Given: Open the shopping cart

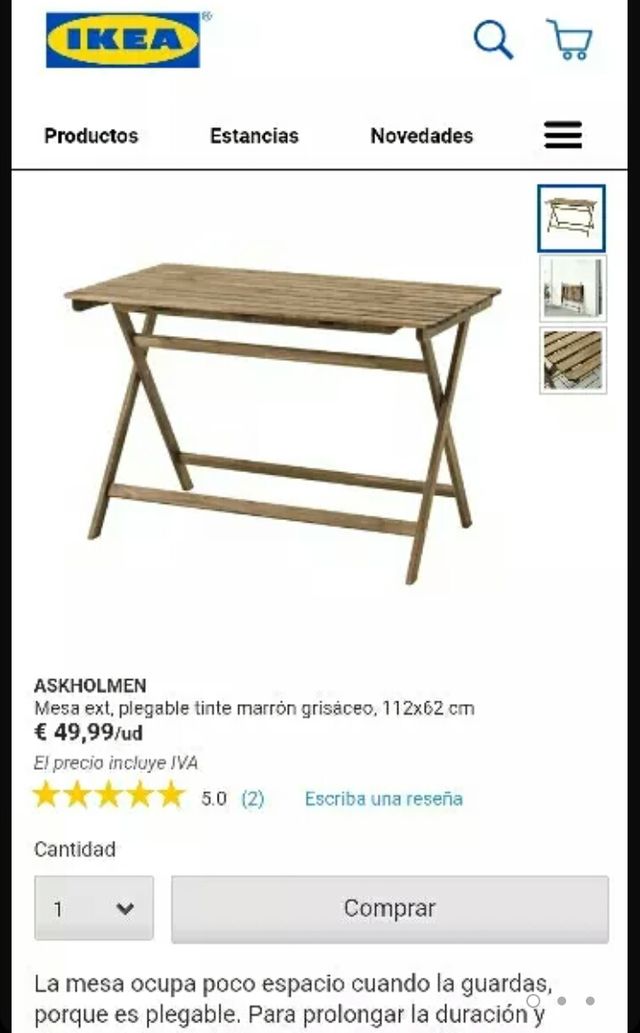Looking at the screenshot, I should 569,40.
